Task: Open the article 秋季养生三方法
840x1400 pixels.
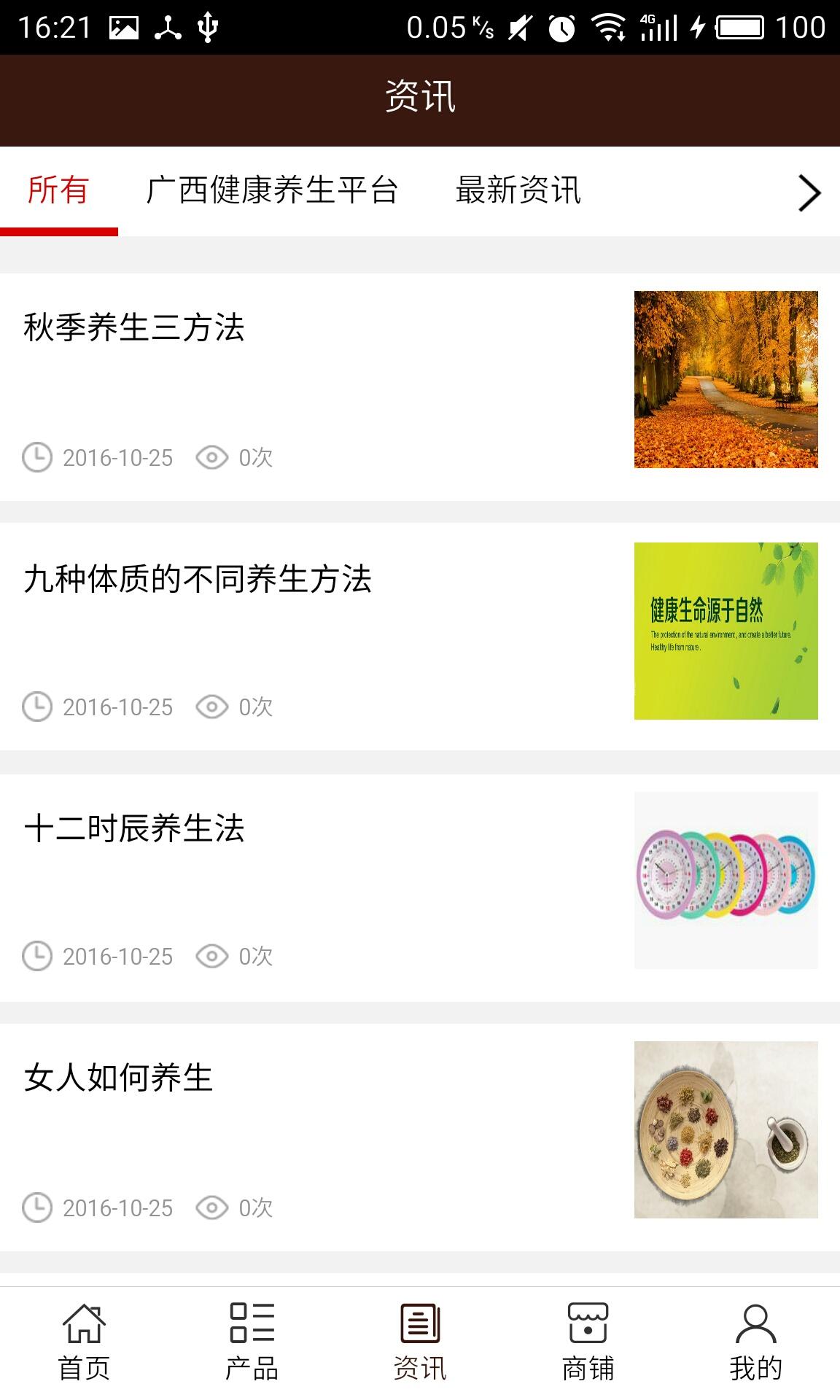Action: coord(134,327)
